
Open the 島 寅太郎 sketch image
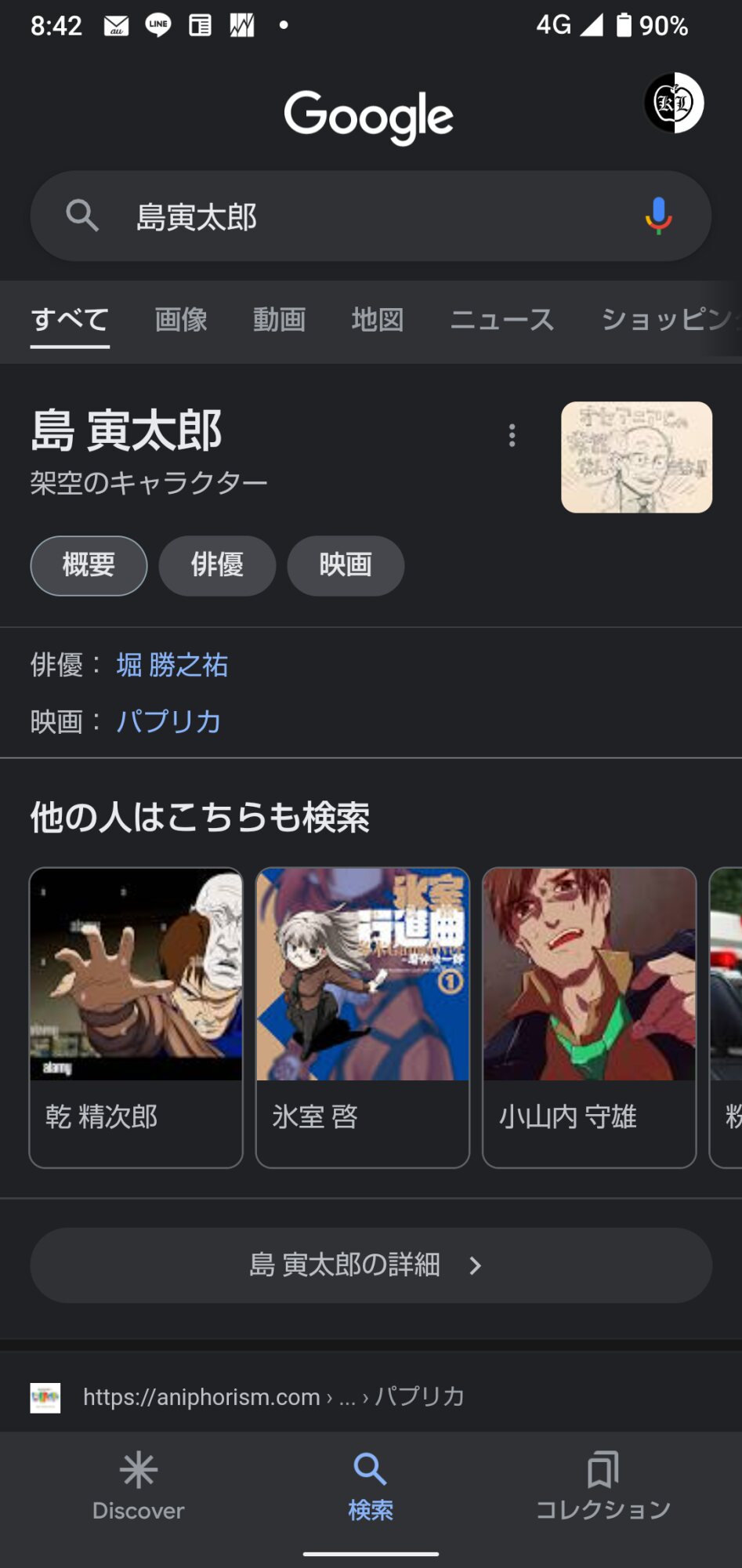tap(636, 457)
